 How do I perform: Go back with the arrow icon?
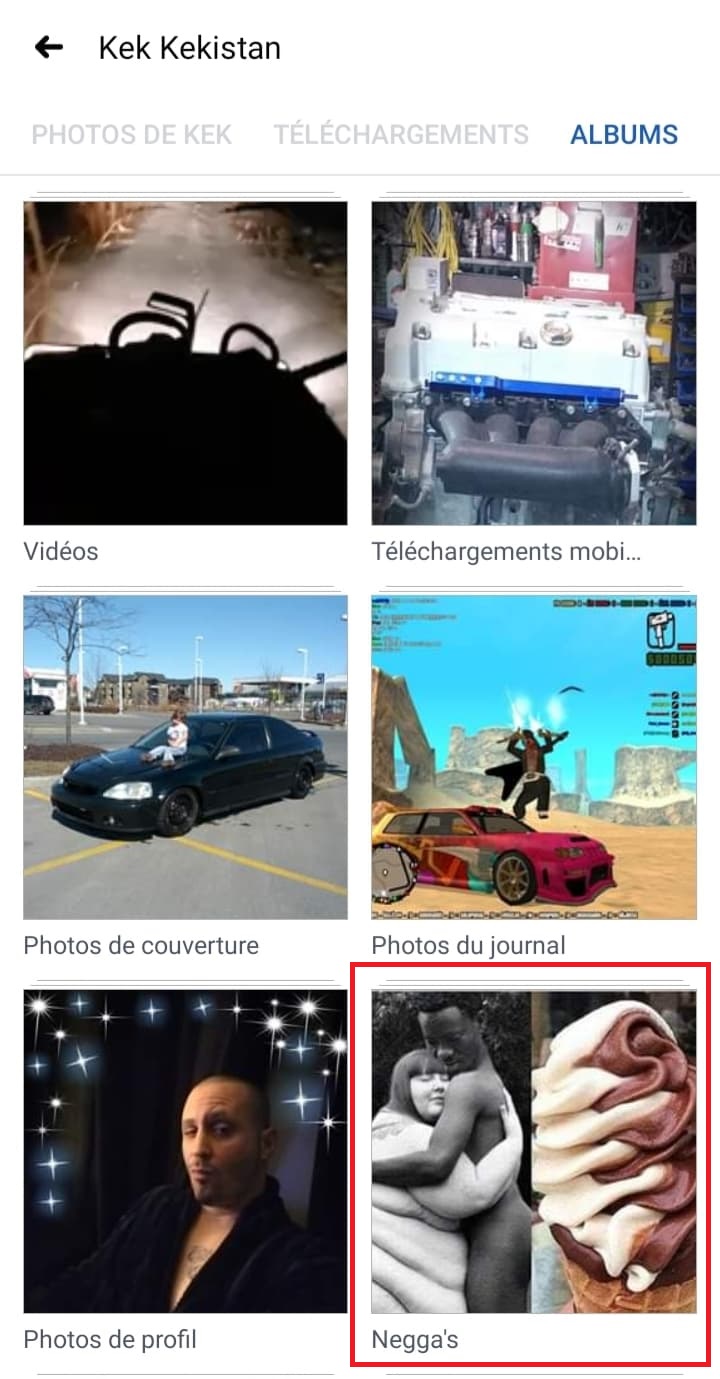(48, 47)
